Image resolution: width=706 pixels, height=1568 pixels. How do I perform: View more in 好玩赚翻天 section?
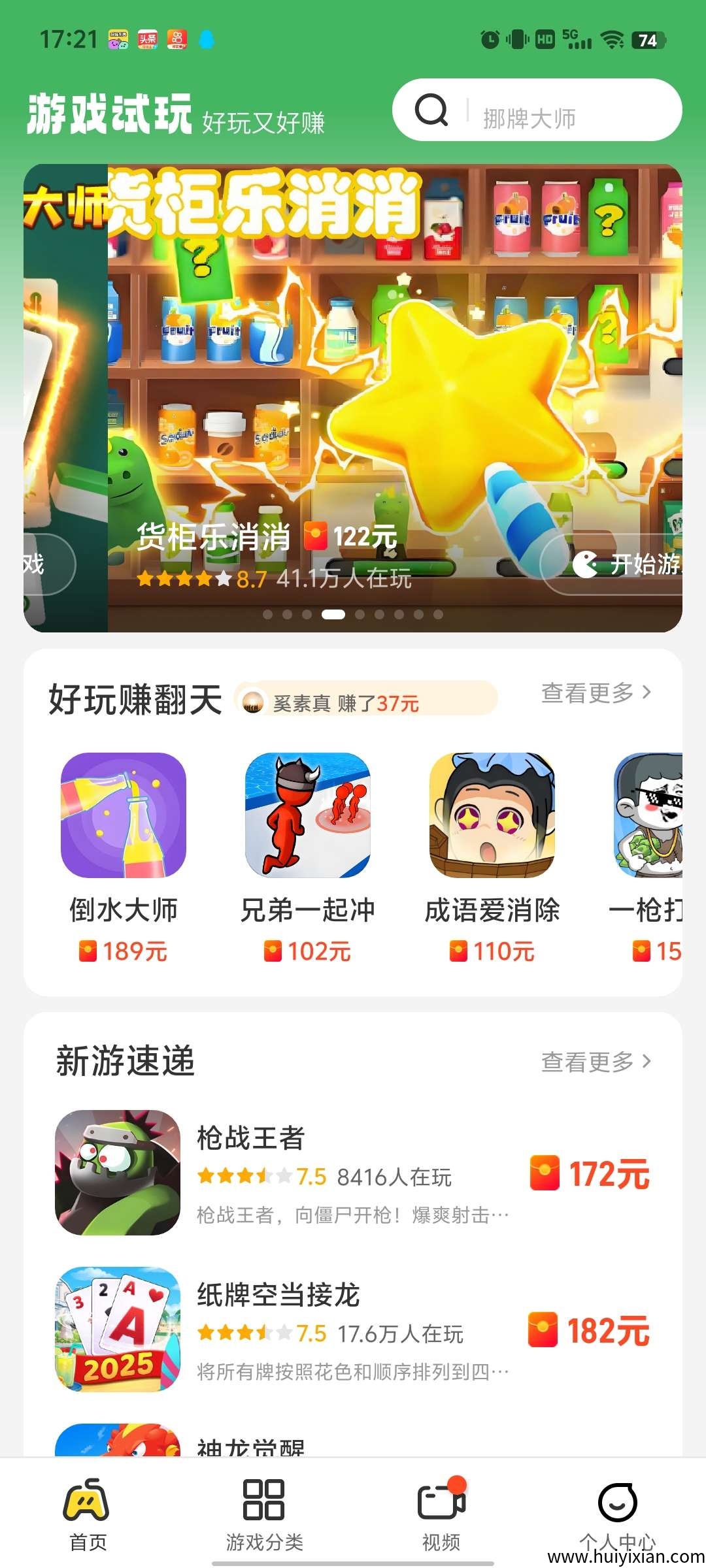[596, 693]
